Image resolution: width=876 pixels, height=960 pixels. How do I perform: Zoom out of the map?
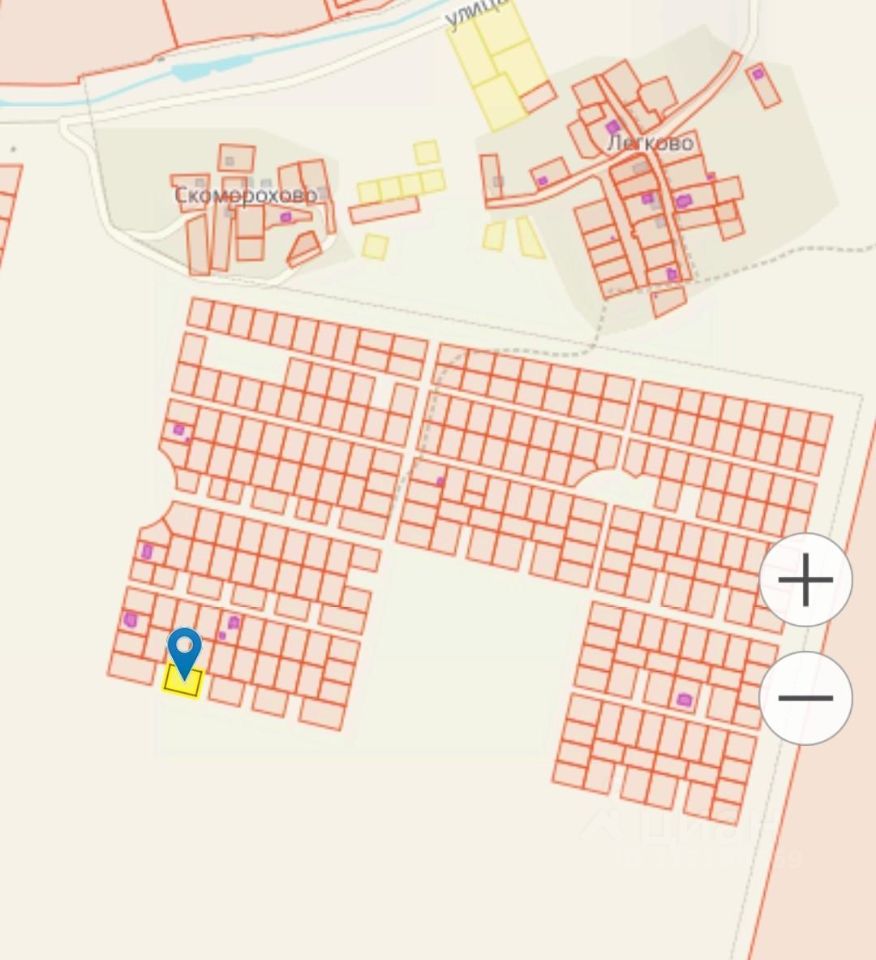point(805,698)
